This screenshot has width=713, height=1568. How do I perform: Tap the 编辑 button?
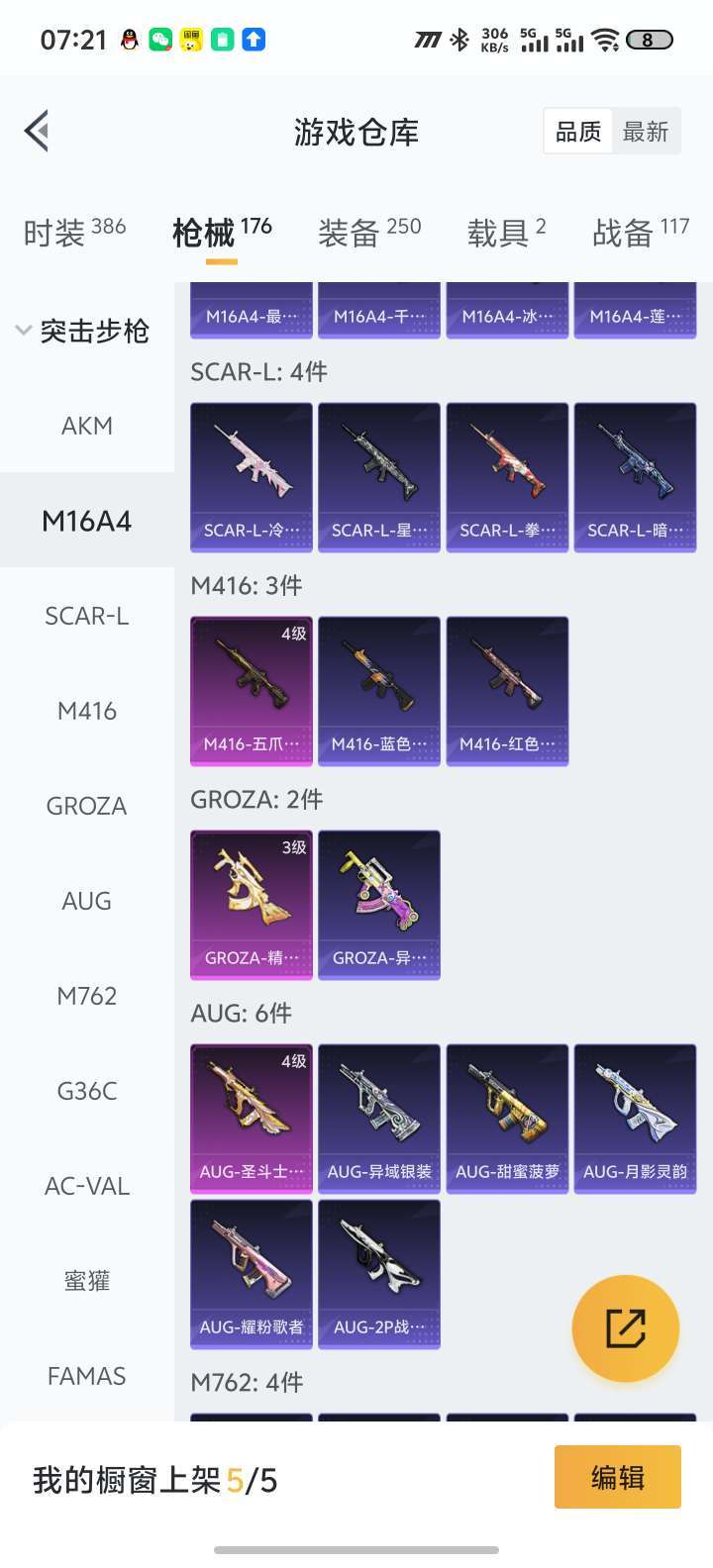(x=618, y=1477)
